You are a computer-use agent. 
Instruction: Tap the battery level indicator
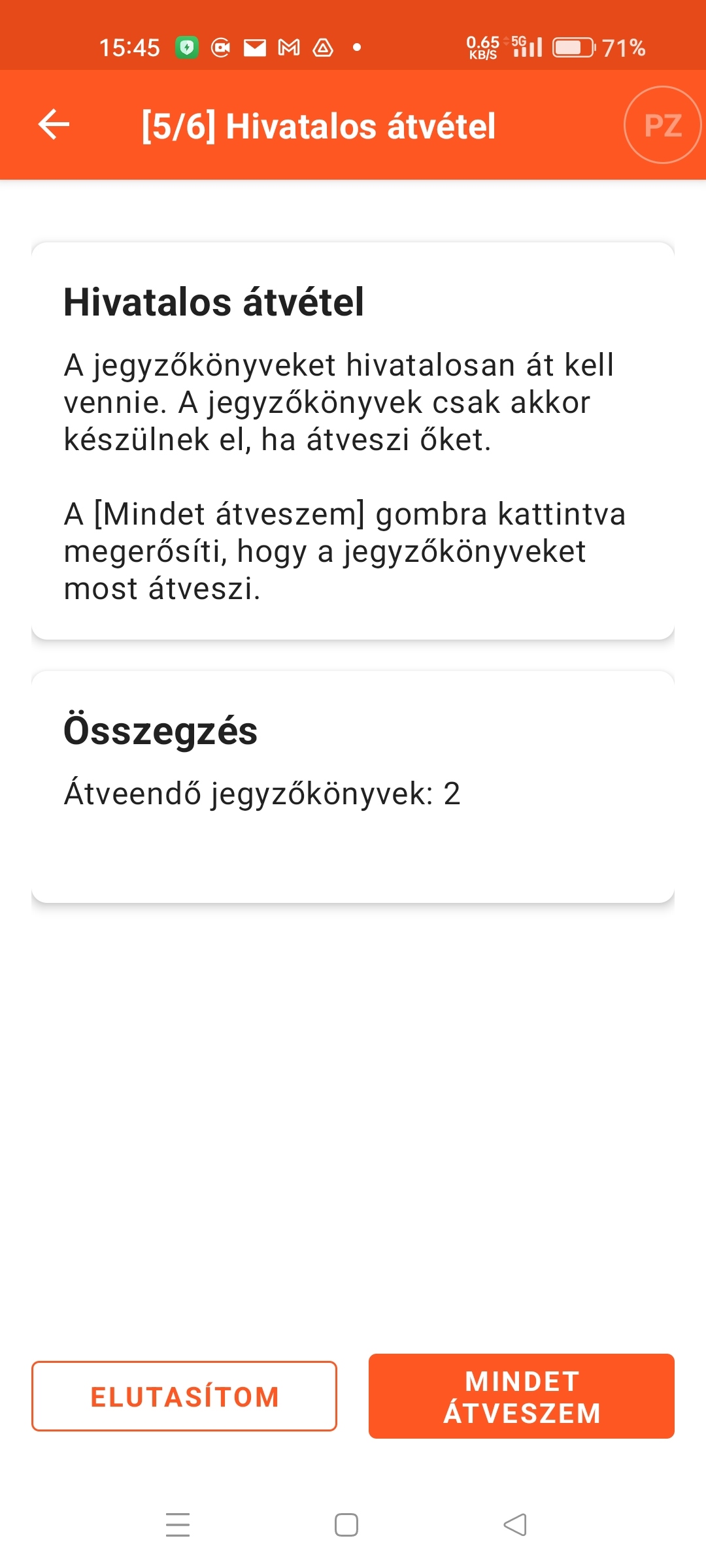573,47
